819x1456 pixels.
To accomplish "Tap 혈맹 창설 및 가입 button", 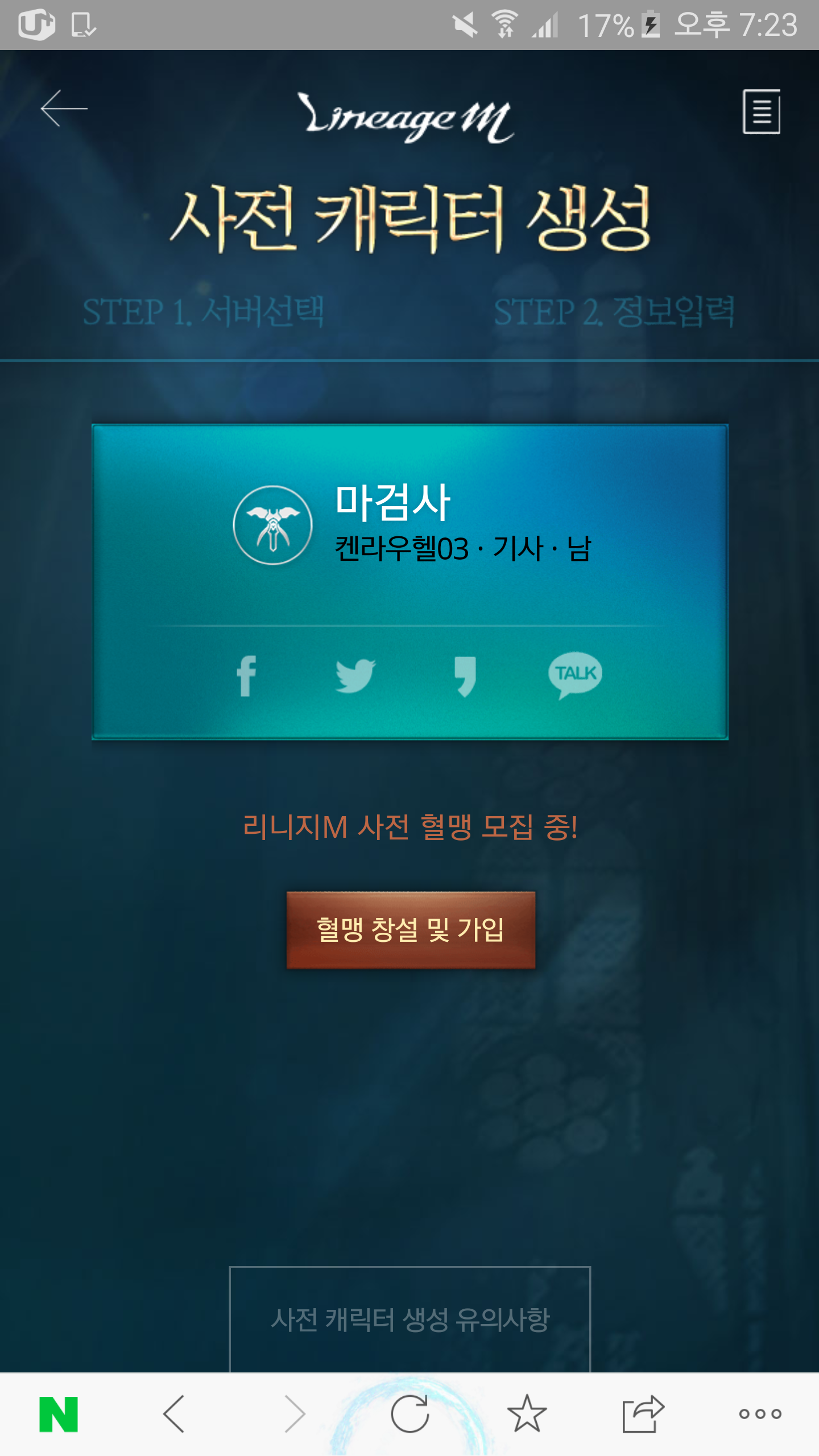I will (411, 930).
